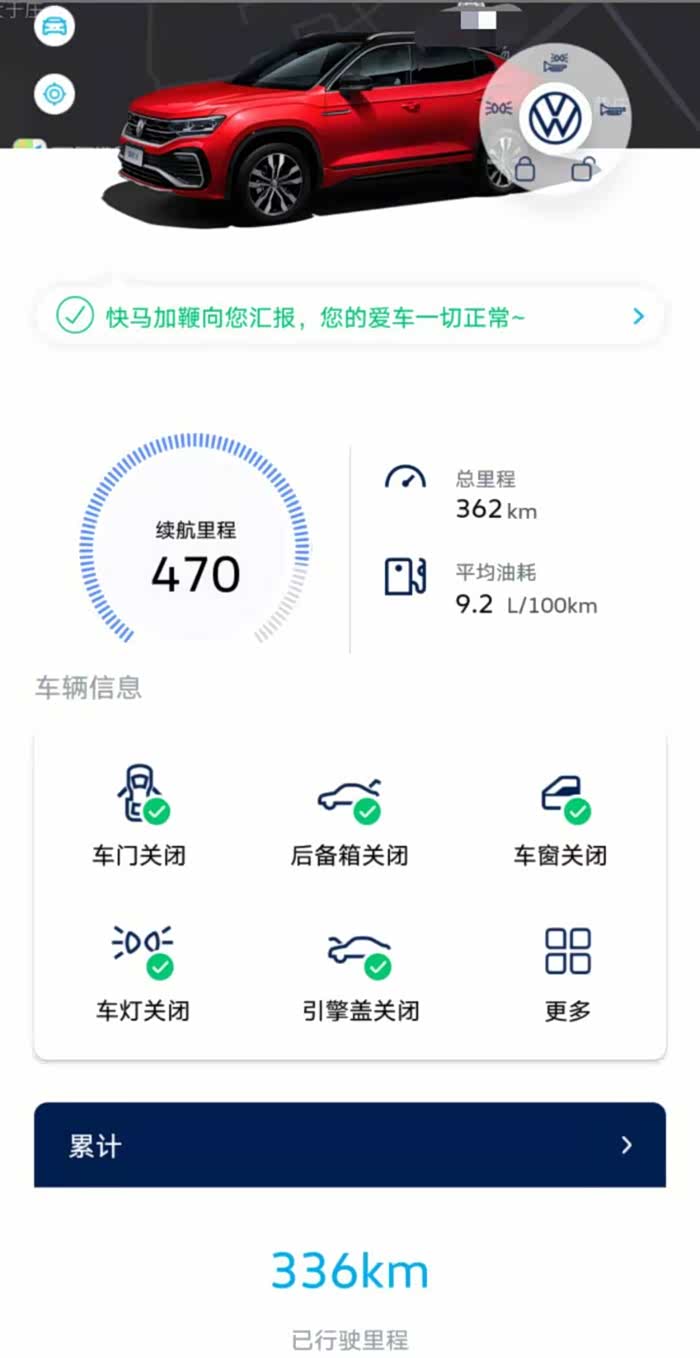
Task: Flash the lights from the remote wheel
Action: coord(498,108)
